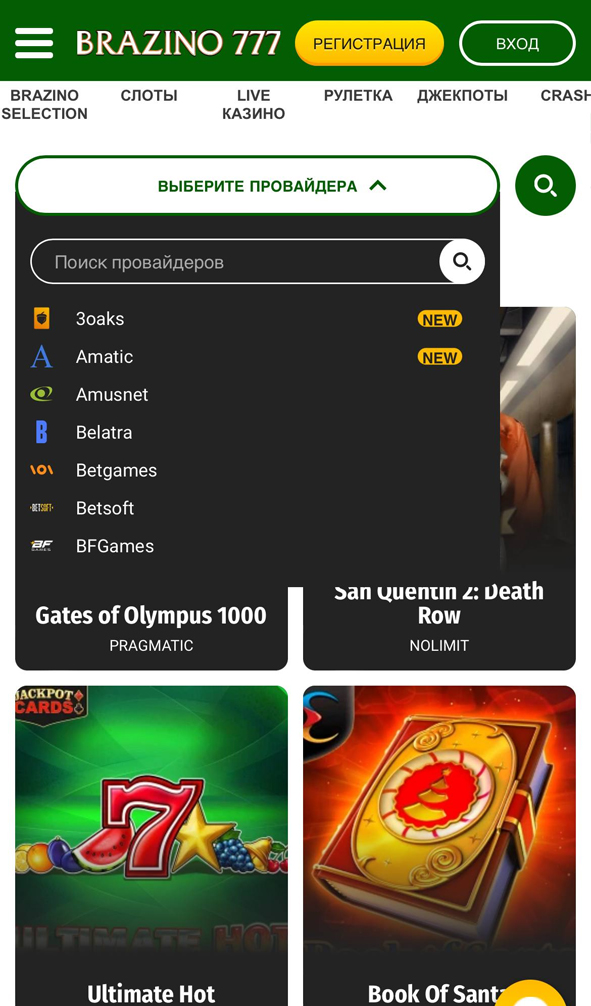Go to the Рулетка tab
The height and width of the screenshot is (1006, 591).
[358, 96]
